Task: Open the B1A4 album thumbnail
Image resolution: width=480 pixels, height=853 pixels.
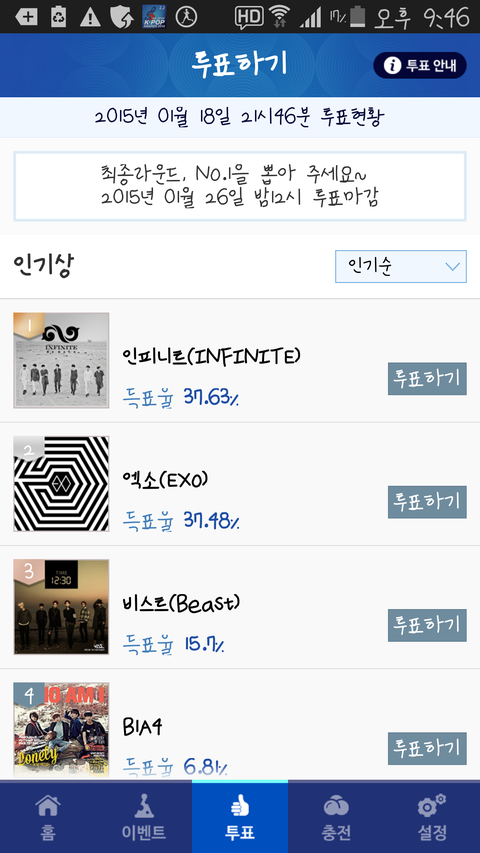Action: point(61,730)
